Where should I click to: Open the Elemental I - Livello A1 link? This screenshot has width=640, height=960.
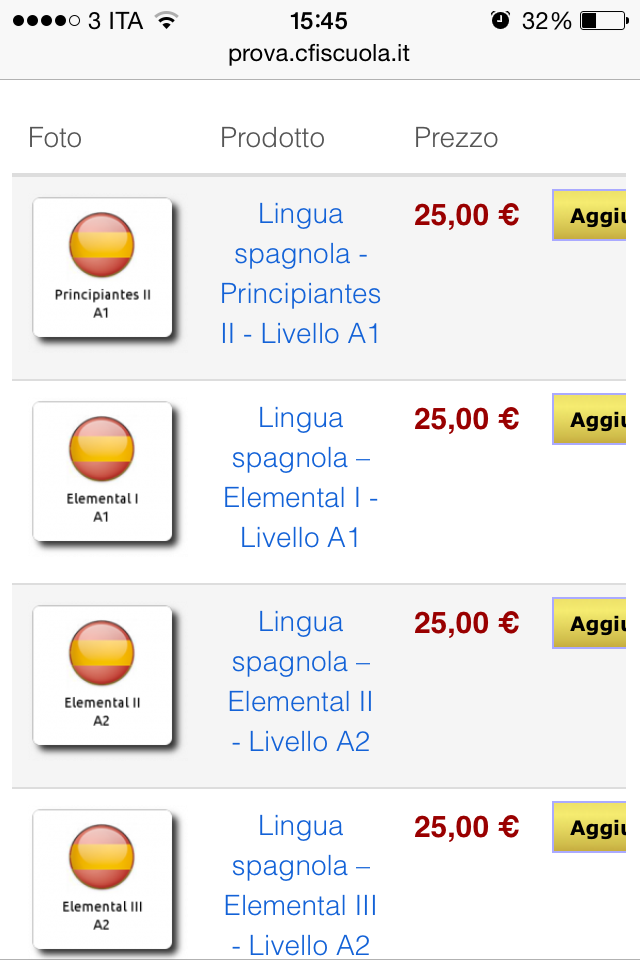[x=300, y=477]
